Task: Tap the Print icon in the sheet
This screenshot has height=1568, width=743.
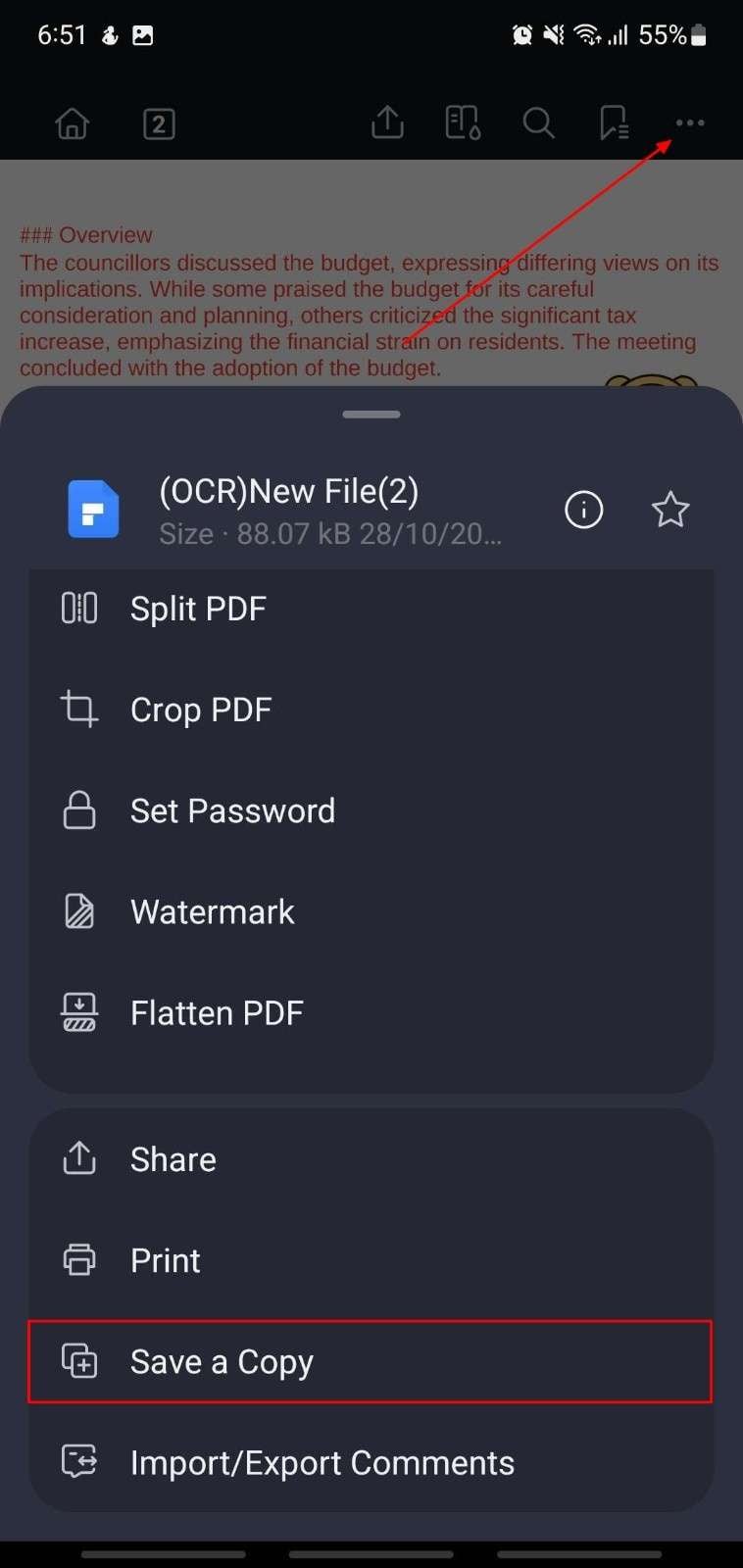Action: tap(78, 1259)
